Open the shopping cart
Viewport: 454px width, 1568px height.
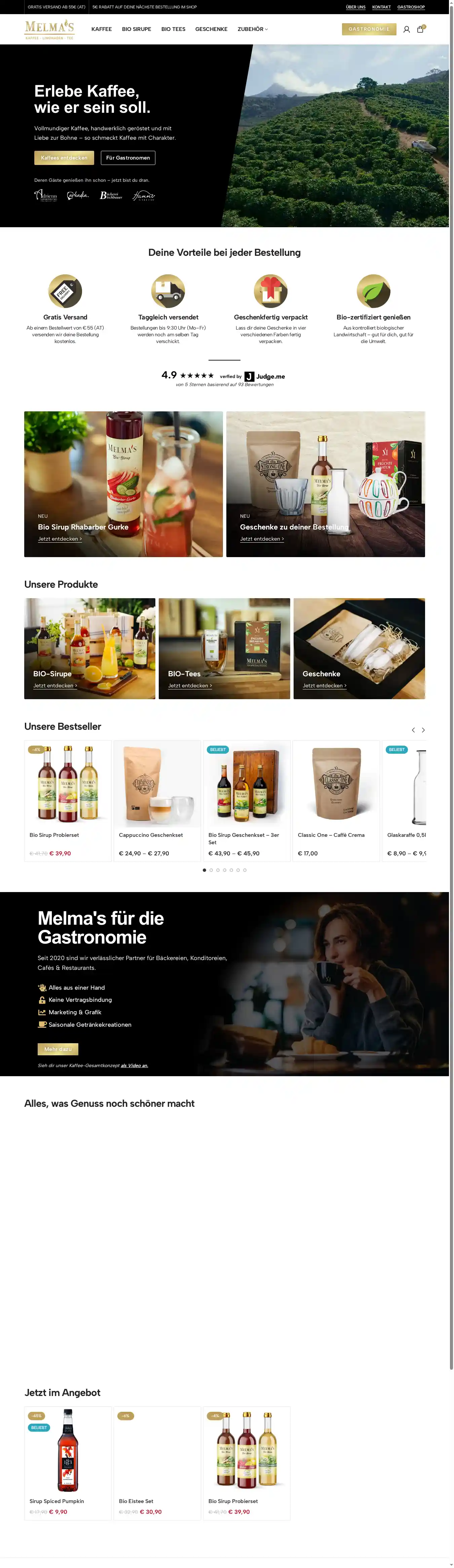pyautogui.click(x=420, y=29)
